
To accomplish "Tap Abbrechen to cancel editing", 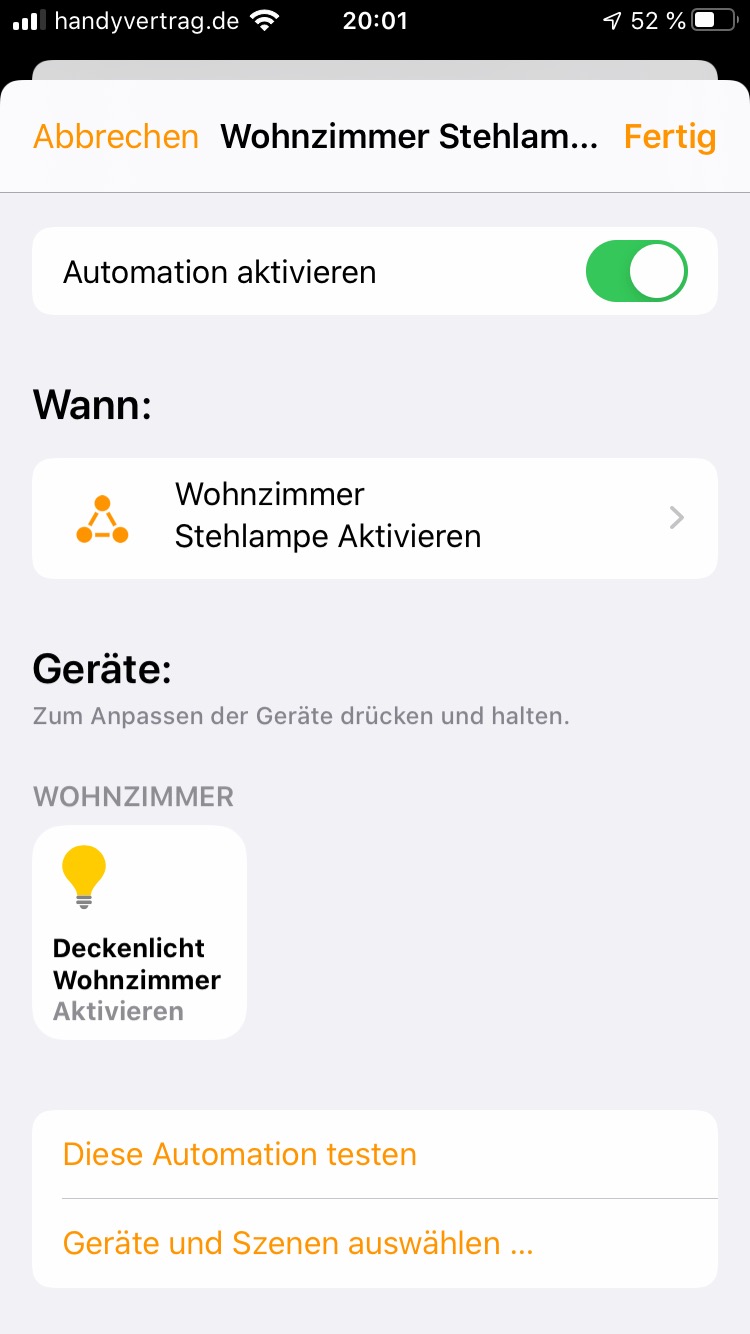I will click(116, 137).
